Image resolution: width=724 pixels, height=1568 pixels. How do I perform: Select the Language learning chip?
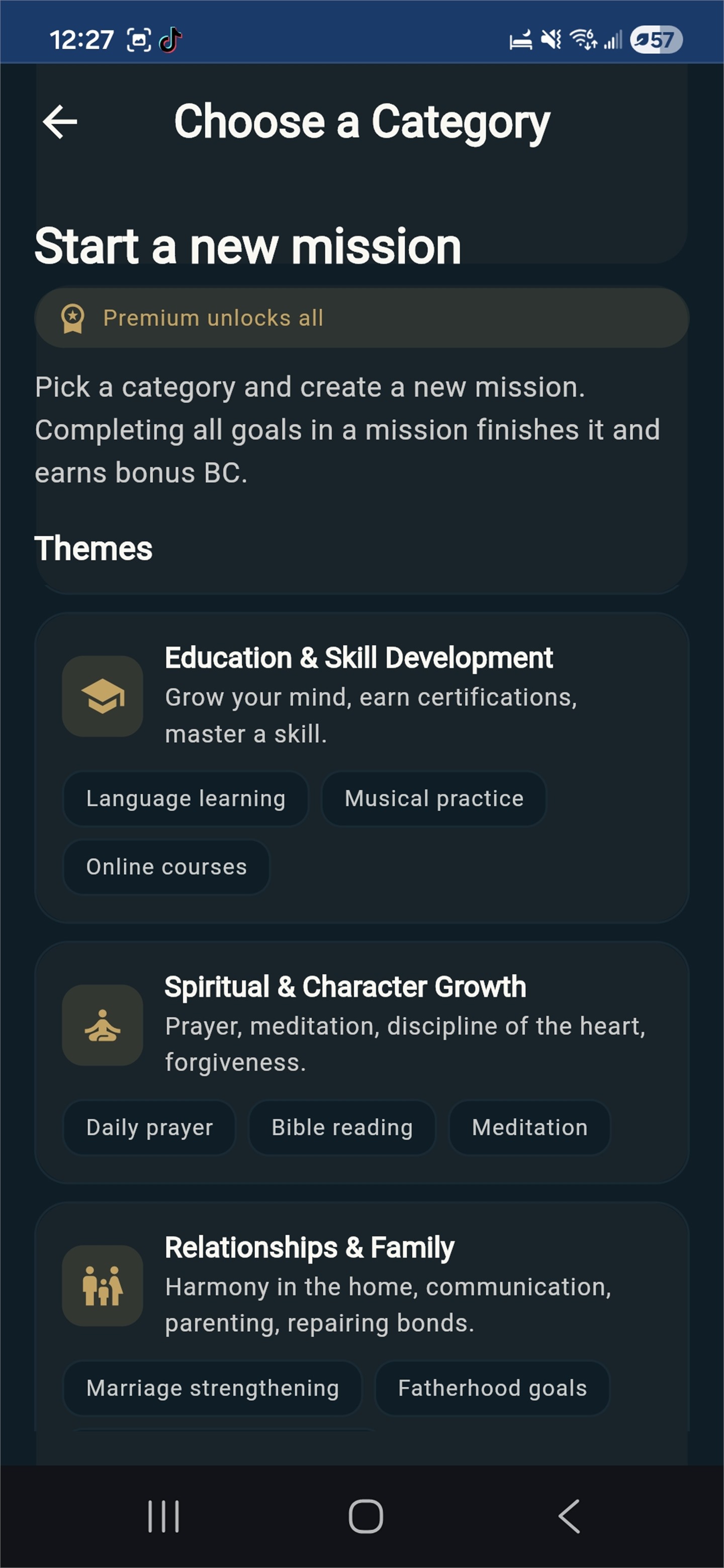(186, 799)
